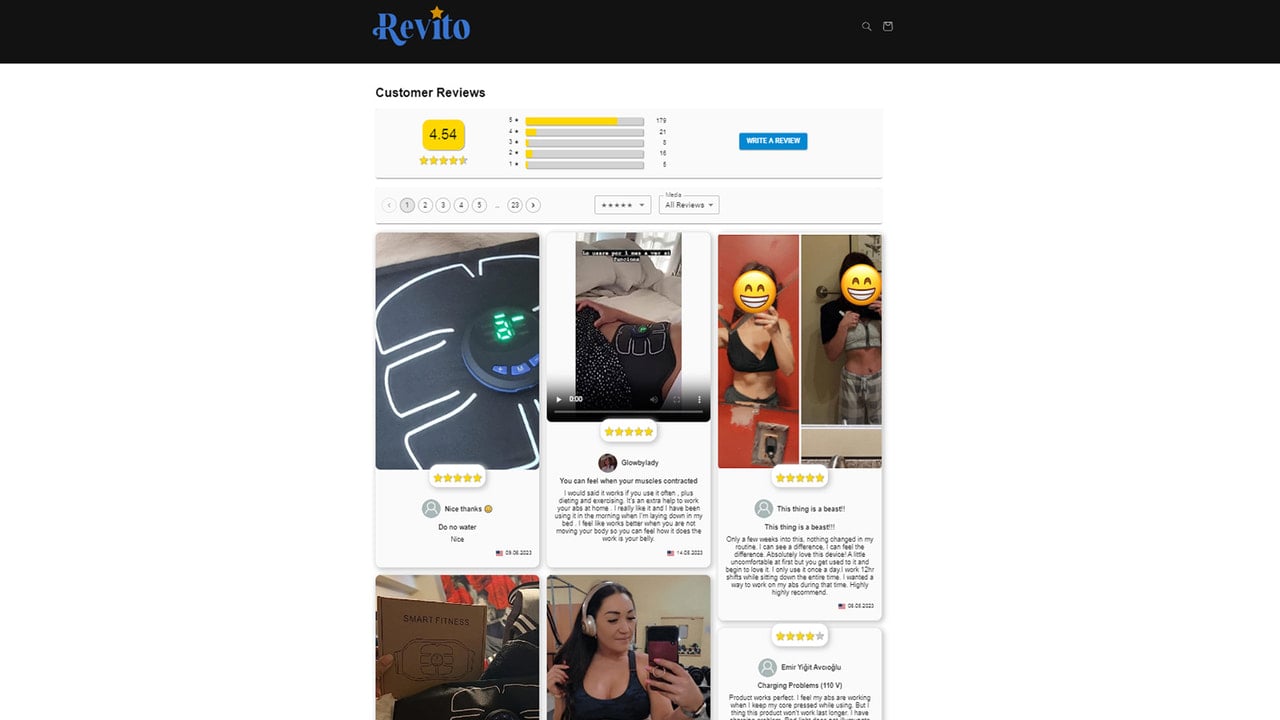Open the photo in This thing is a beast review
This screenshot has width=1280, height=720.
click(x=799, y=351)
